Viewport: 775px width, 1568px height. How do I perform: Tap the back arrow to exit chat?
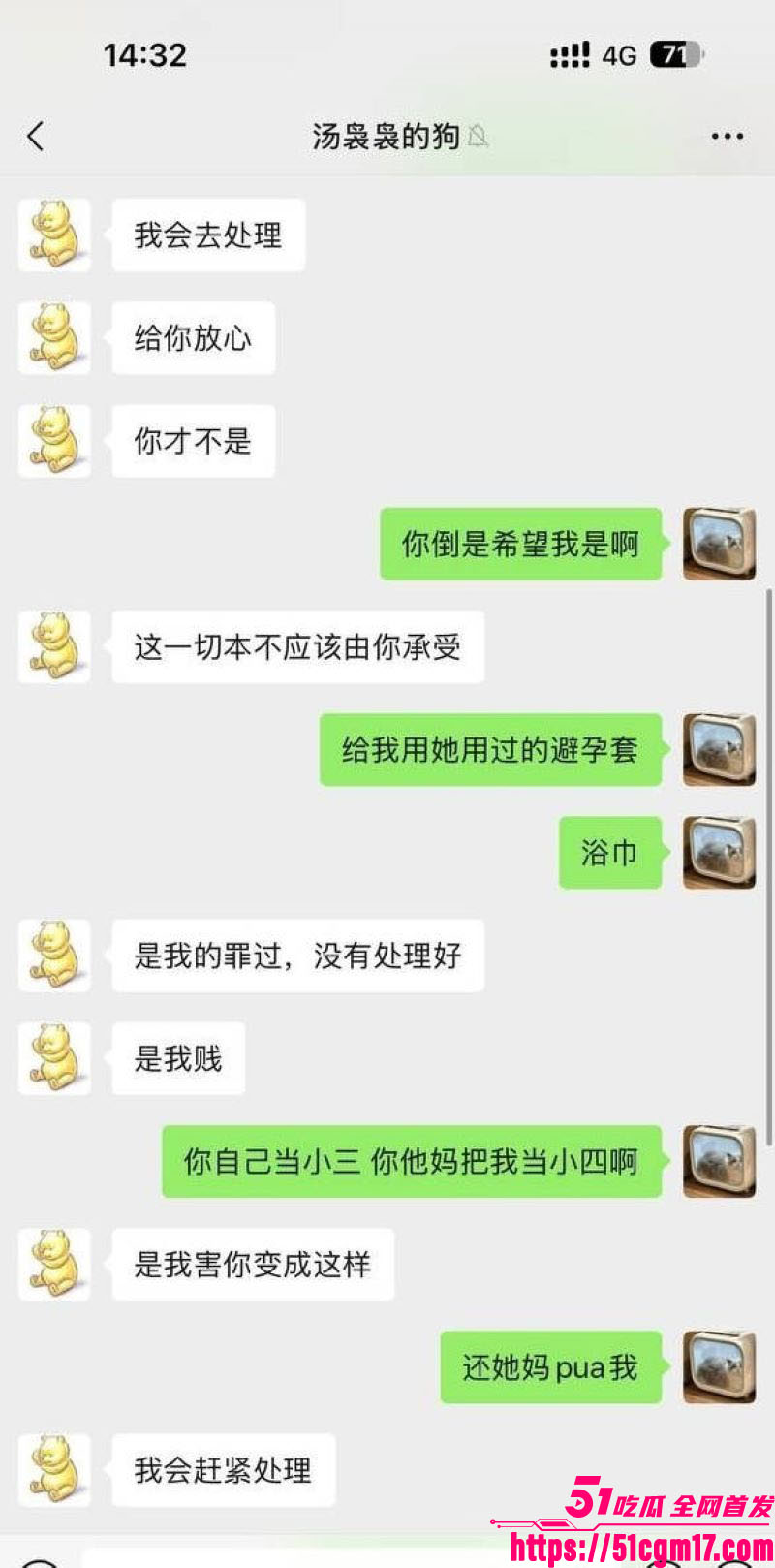36,137
